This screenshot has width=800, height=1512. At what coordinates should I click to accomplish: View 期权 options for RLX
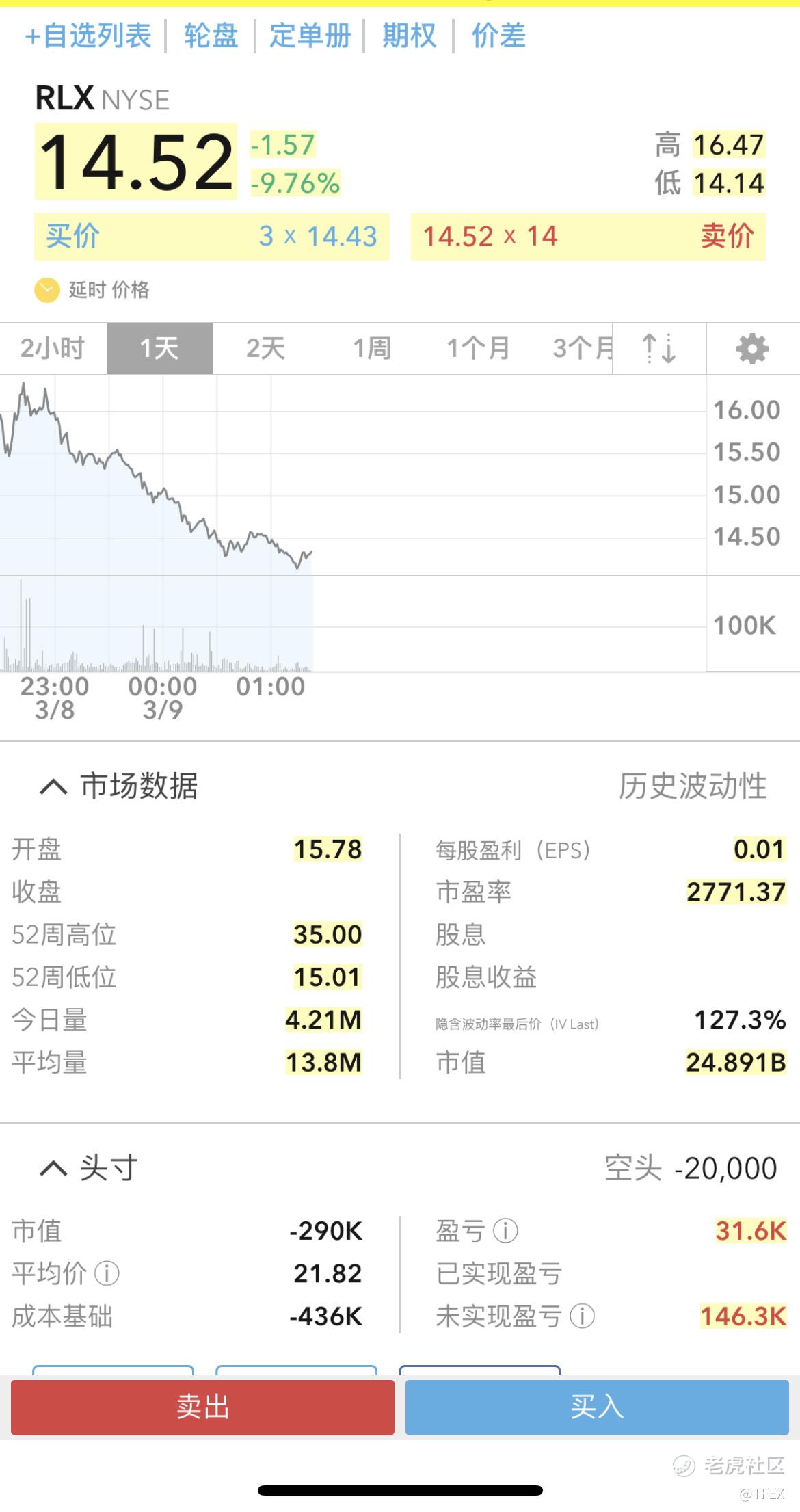coord(409,36)
